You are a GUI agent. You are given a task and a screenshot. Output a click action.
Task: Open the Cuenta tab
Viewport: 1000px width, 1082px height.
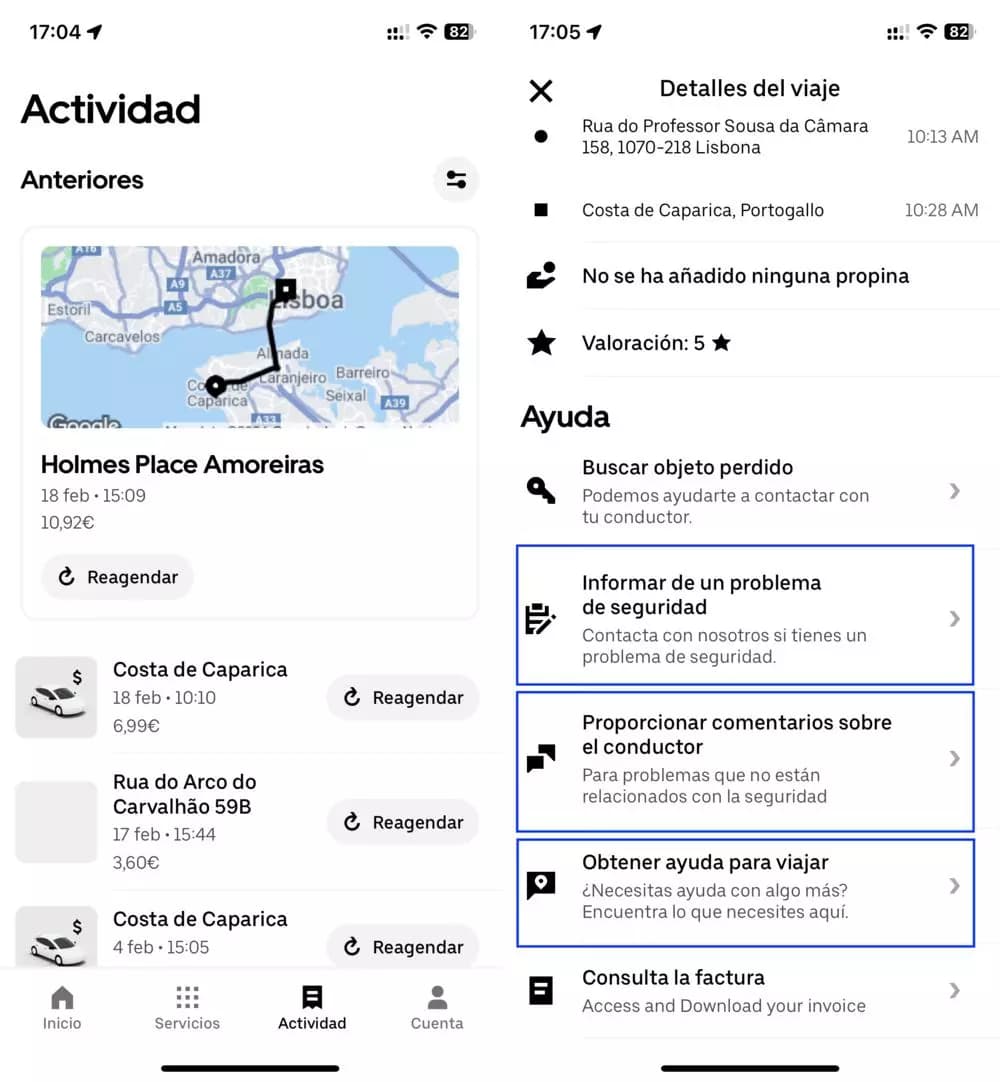coord(437,1007)
